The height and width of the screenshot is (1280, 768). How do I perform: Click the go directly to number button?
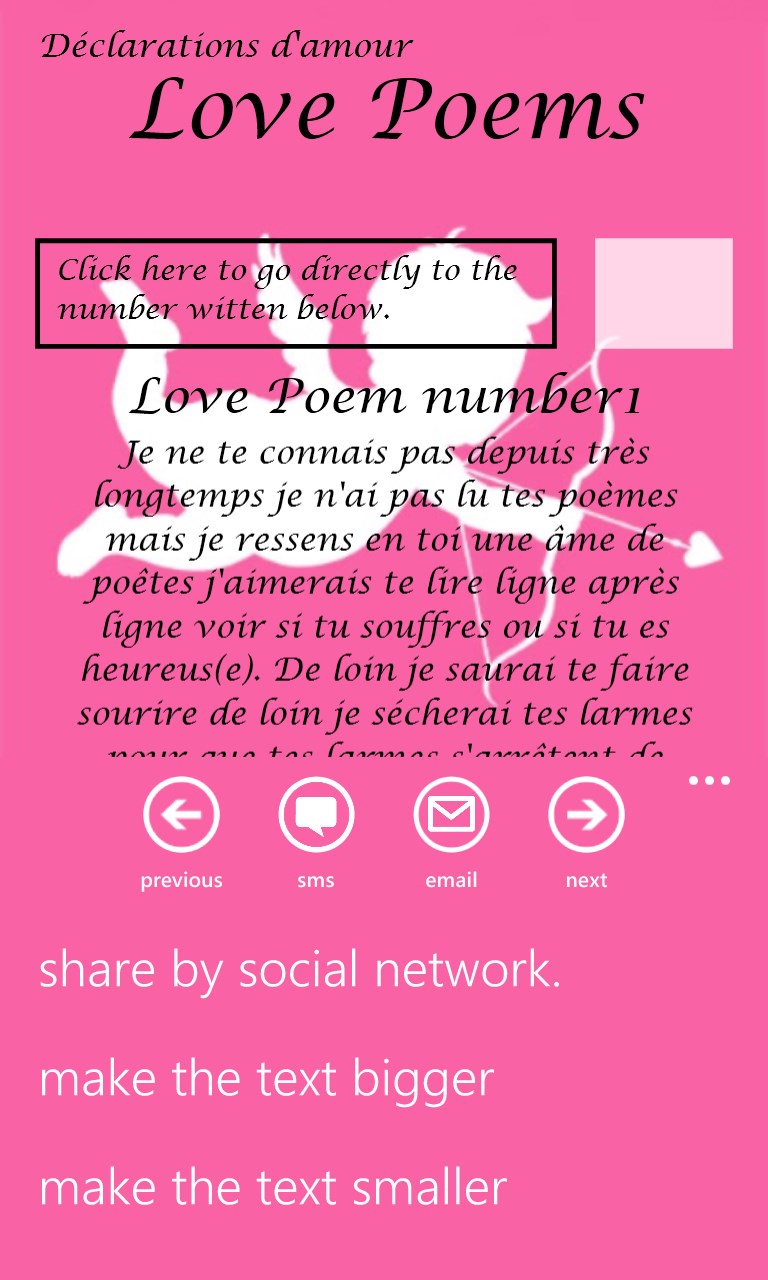(x=296, y=294)
